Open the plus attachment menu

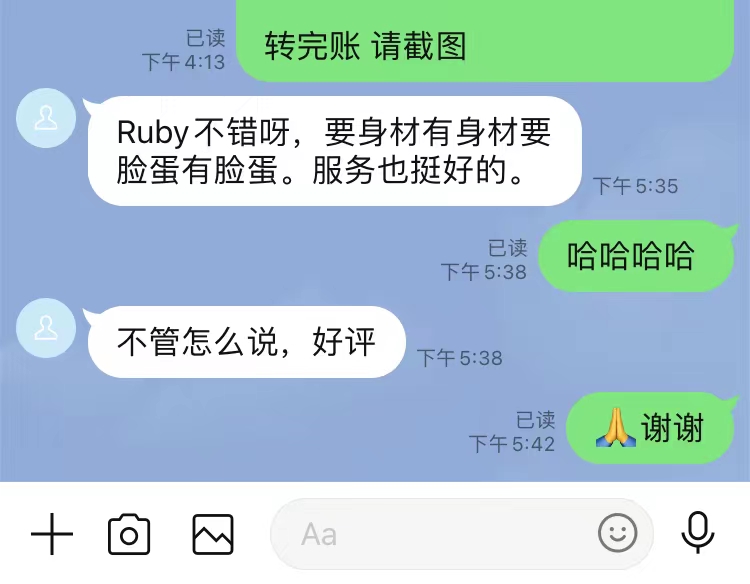point(52,535)
